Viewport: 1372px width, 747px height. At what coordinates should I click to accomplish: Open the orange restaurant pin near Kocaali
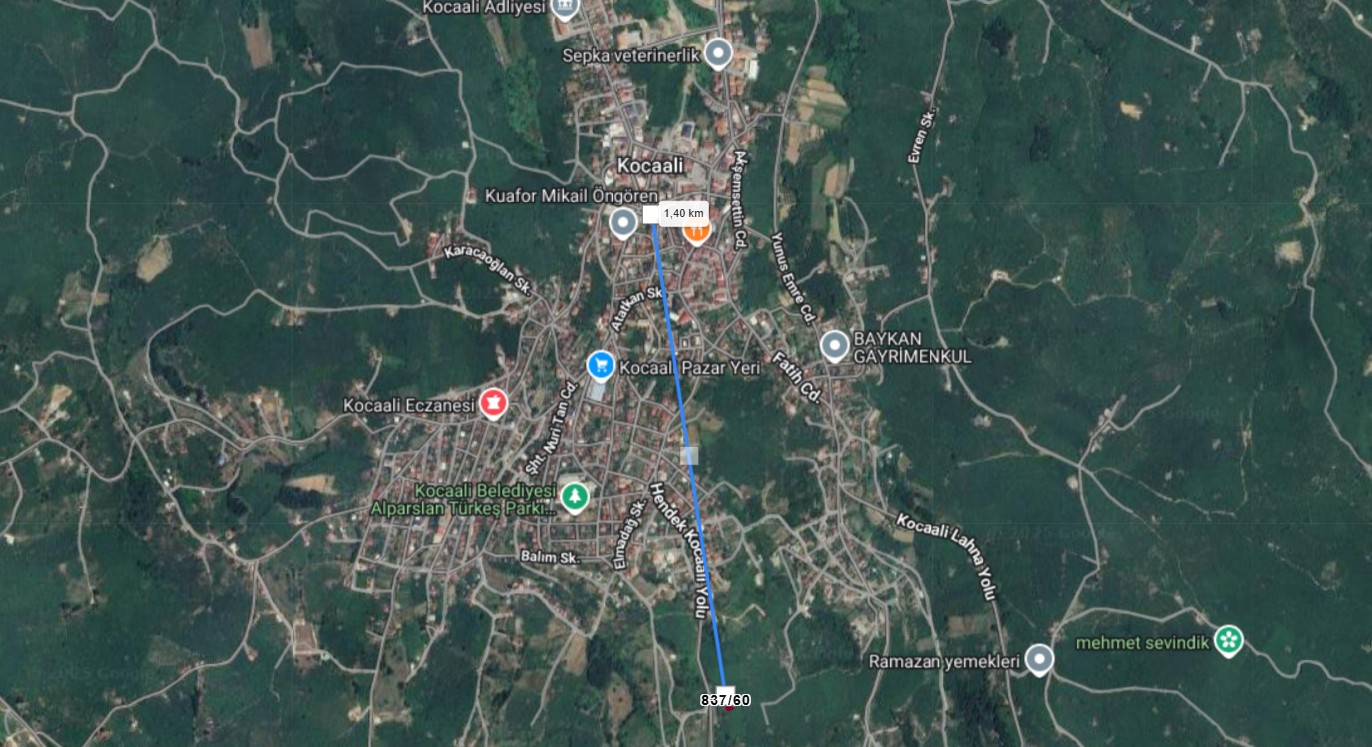(x=696, y=231)
